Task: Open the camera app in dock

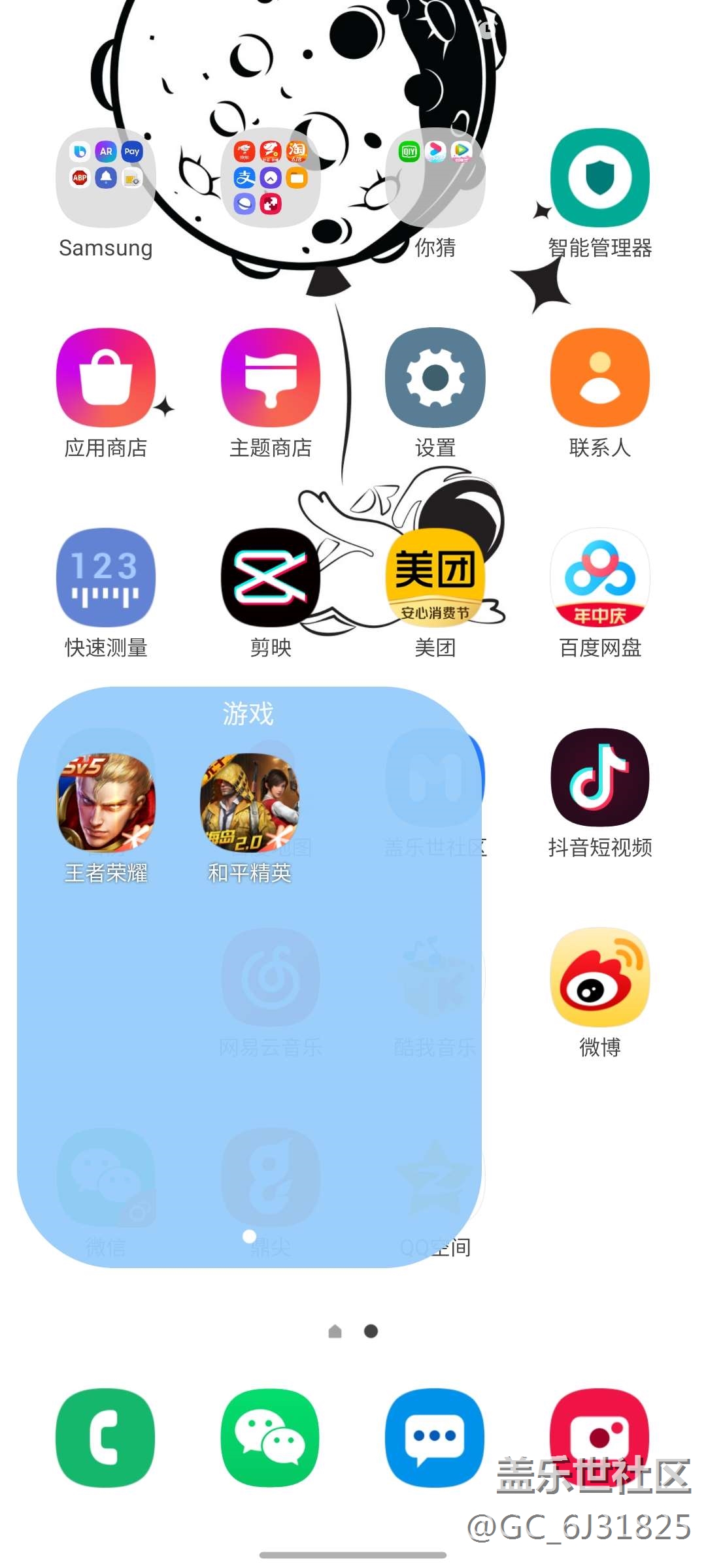Action: pos(599,1431)
